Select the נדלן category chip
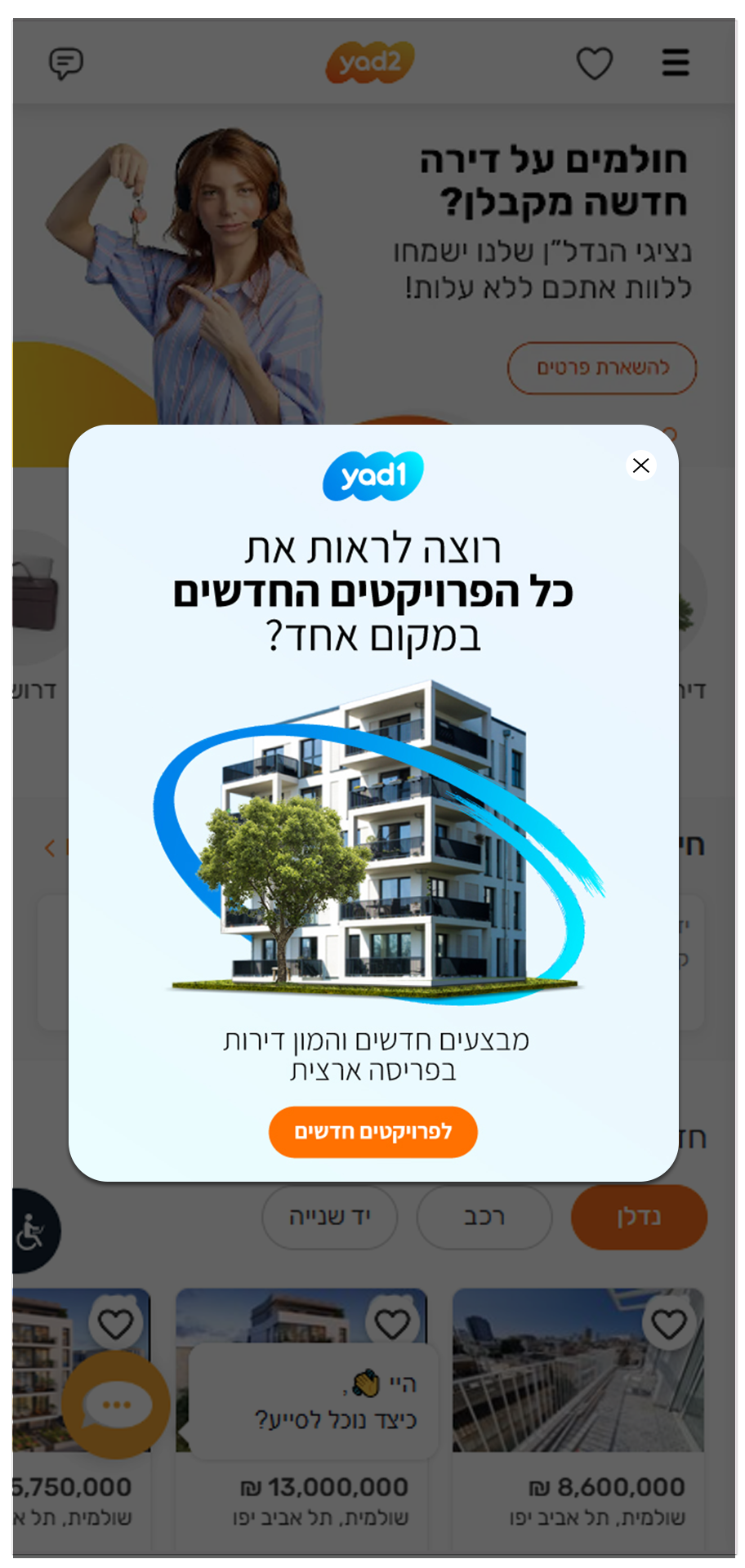 pos(639,1217)
